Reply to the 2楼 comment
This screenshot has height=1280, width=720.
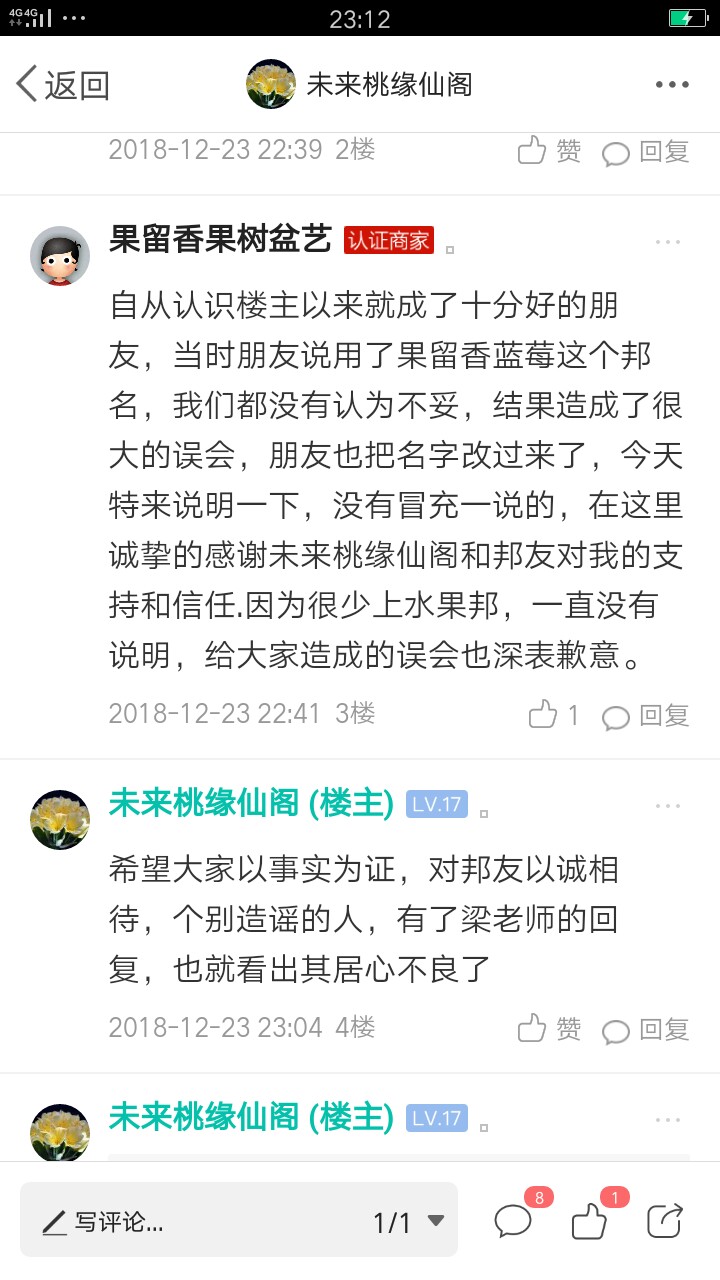[646, 151]
